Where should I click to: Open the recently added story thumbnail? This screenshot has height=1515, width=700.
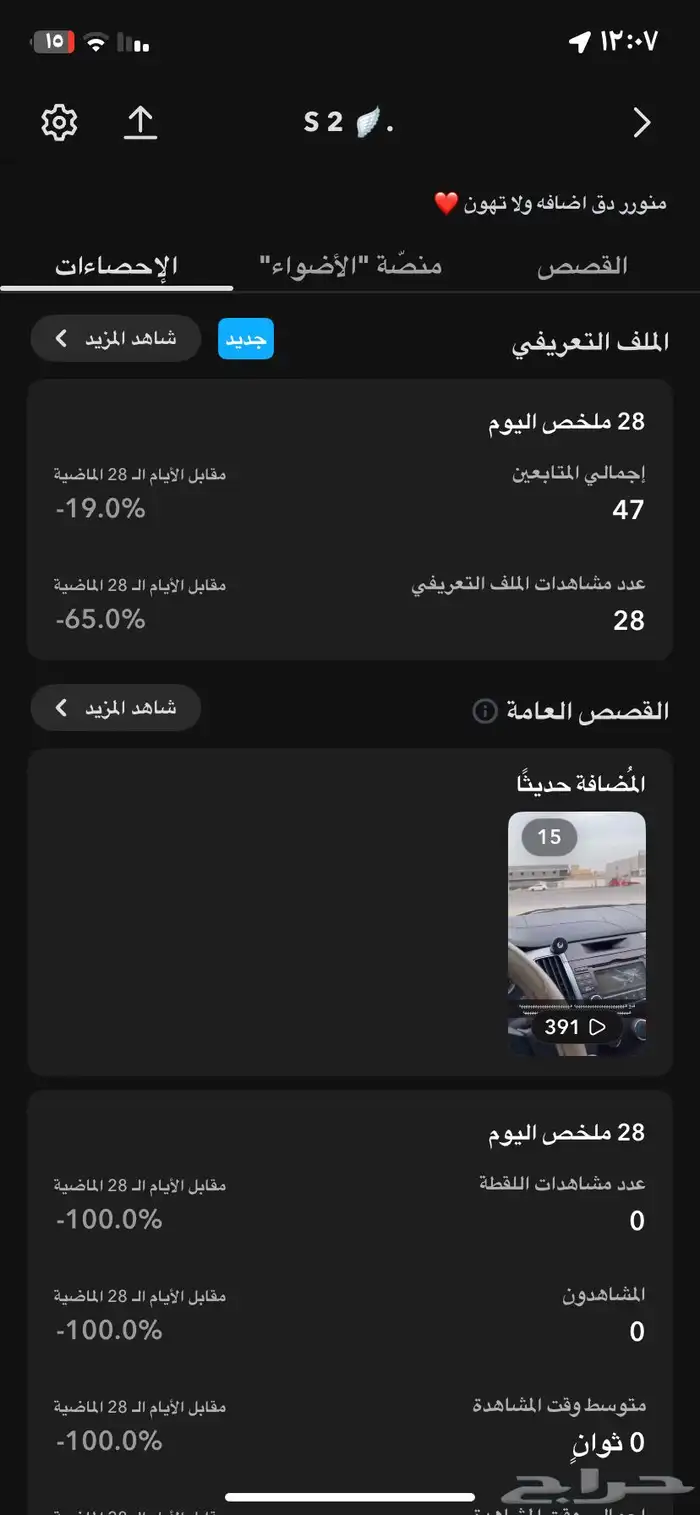click(x=577, y=933)
